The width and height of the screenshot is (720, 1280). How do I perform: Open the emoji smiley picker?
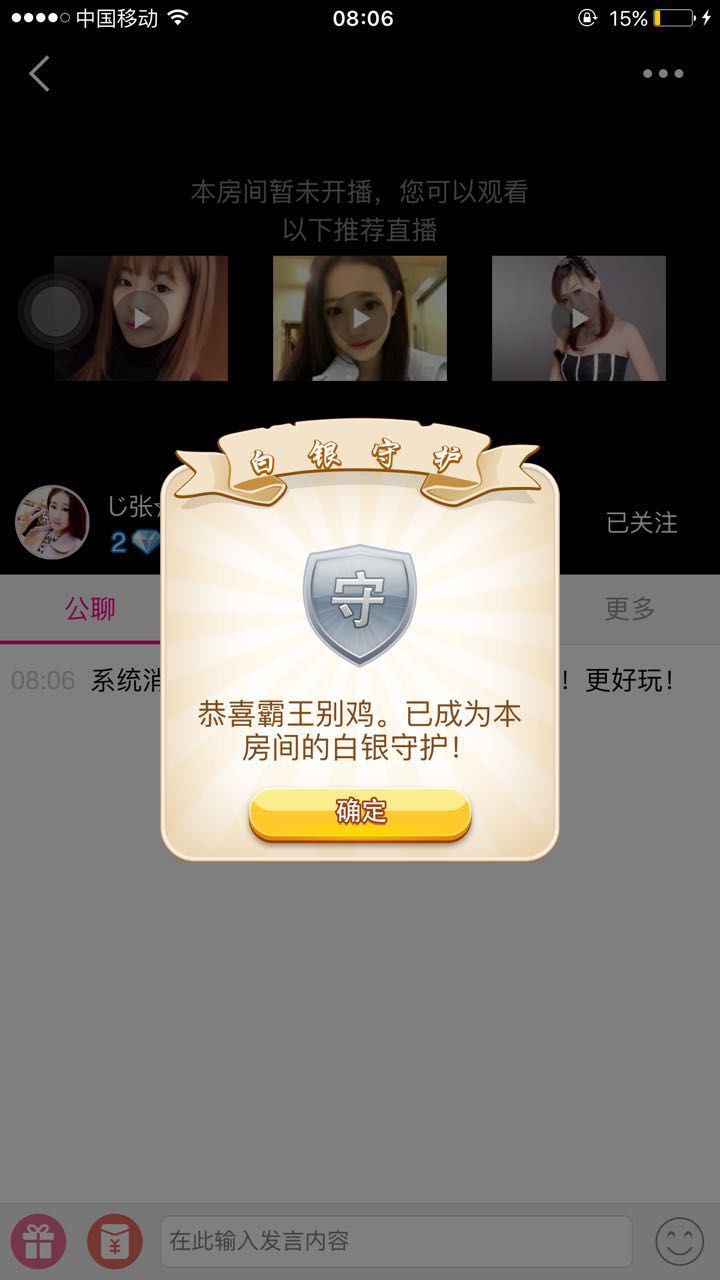[x=680, y=1241]
